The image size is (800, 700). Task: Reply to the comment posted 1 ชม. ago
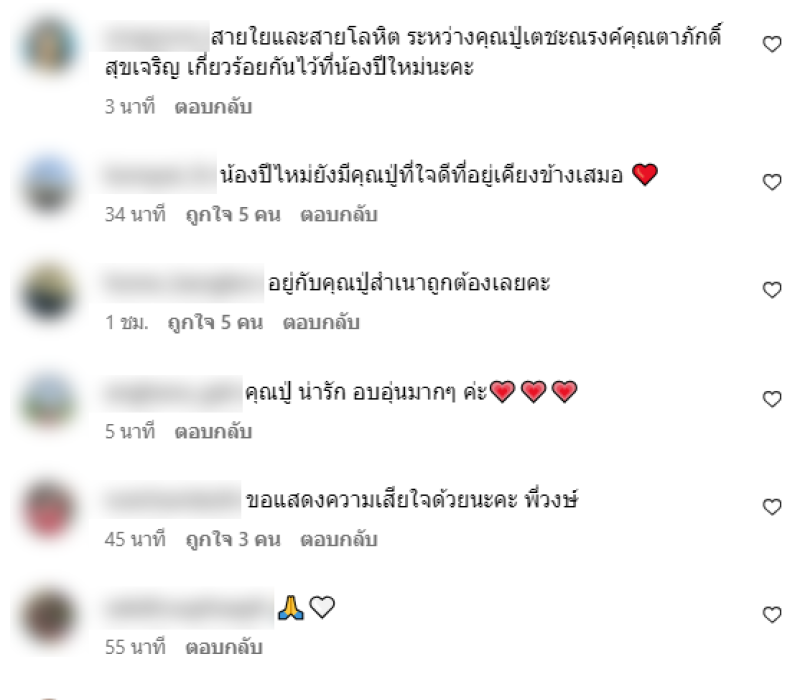tap(320, 323)
